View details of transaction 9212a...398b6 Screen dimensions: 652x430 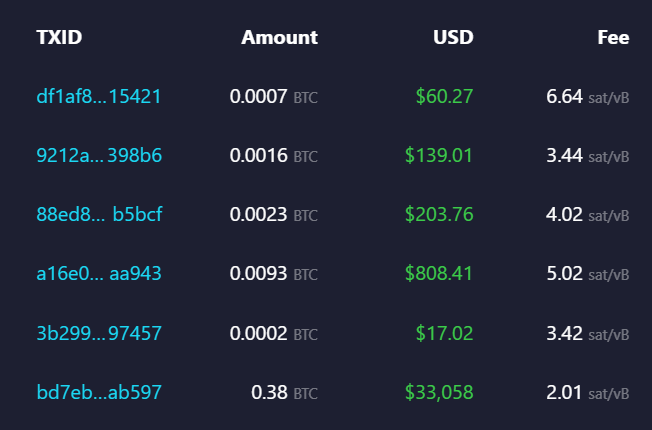pyautogui.click(x=98, y=155)
